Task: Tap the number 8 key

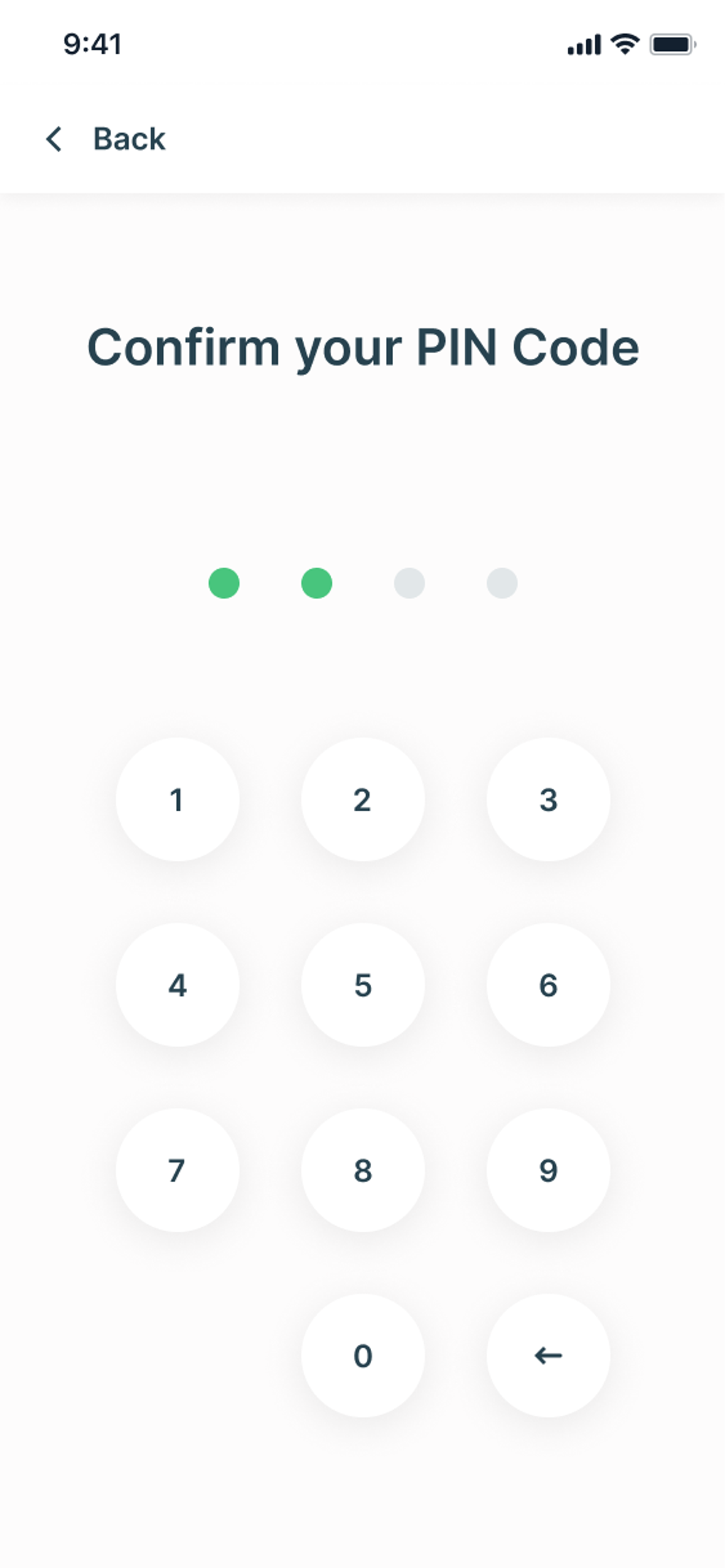Action: click(362, 1170)
